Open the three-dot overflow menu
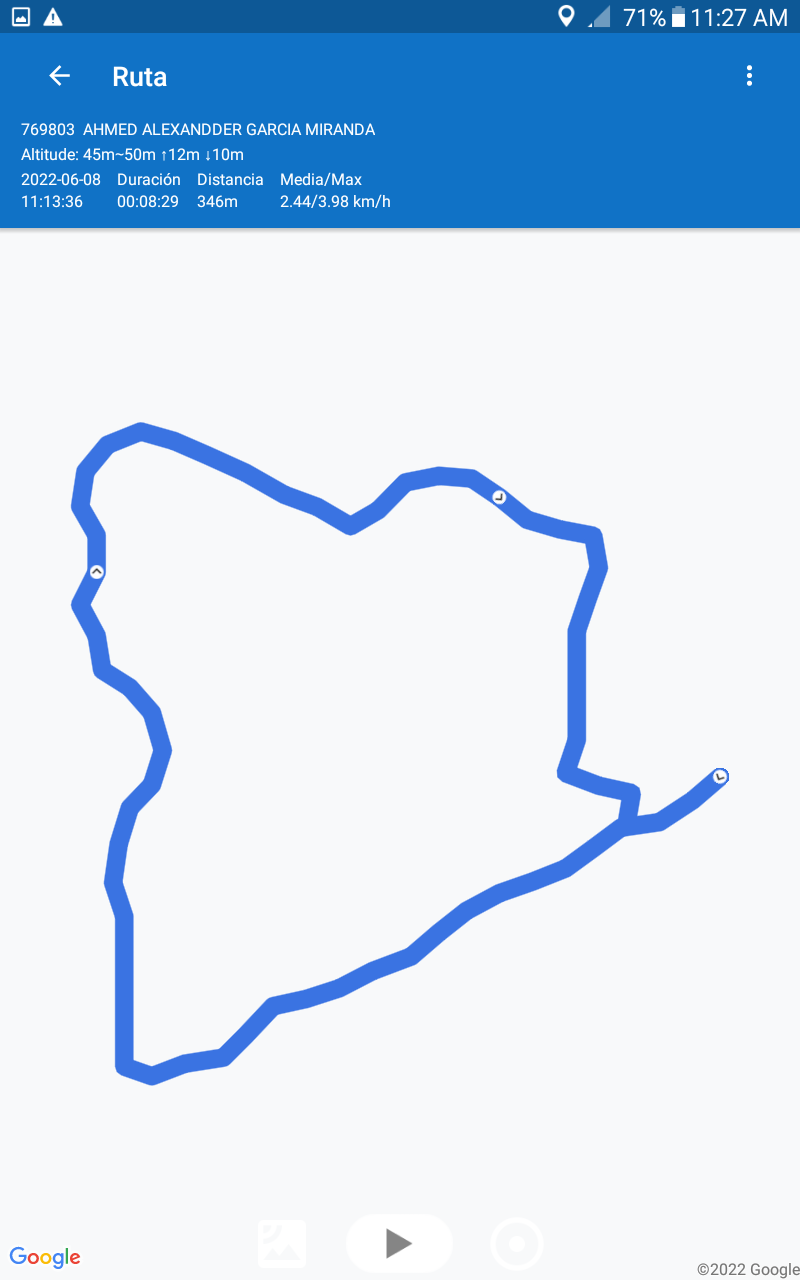The image size is (800, 1280). click(749, 76)
